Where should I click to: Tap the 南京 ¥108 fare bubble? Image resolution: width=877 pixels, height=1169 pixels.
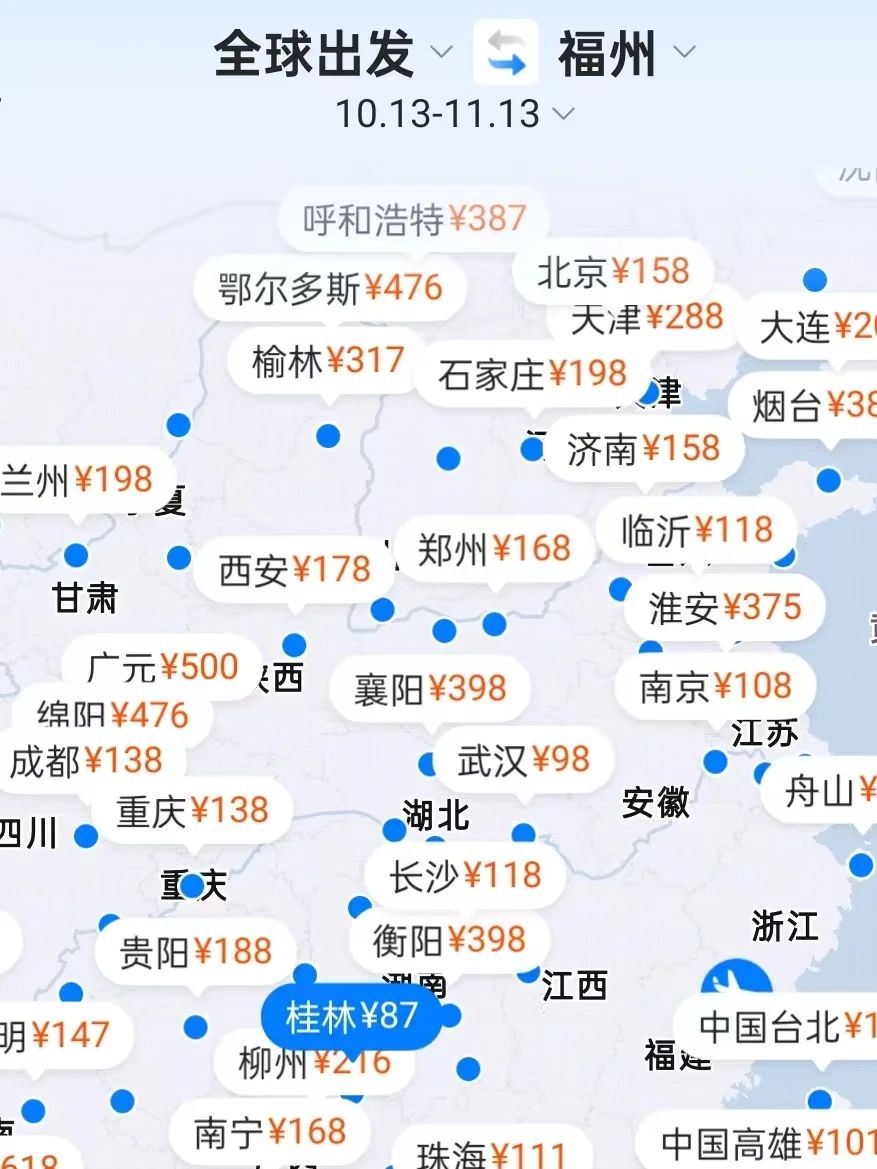(x=715, y=686)
